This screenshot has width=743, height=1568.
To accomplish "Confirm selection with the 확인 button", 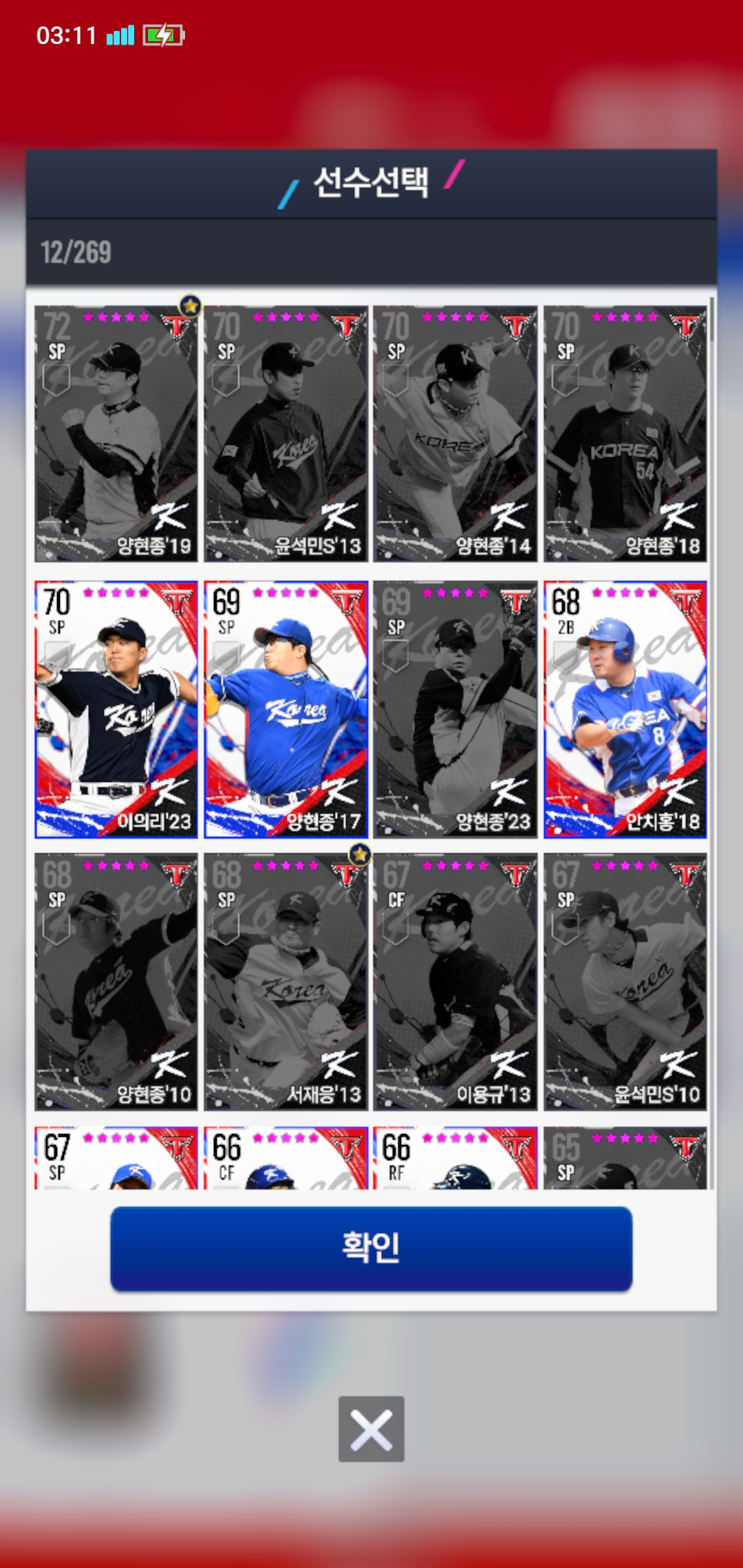I will tap(371, 1248).
